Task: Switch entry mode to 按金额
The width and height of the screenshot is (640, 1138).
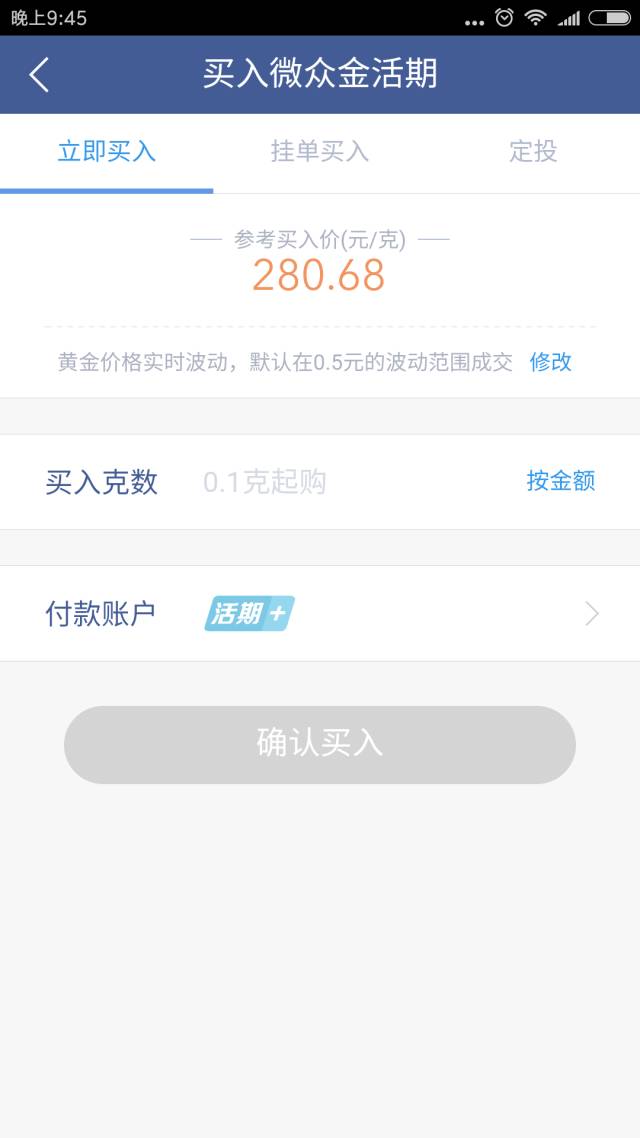Action: click(x=561, y=481)
